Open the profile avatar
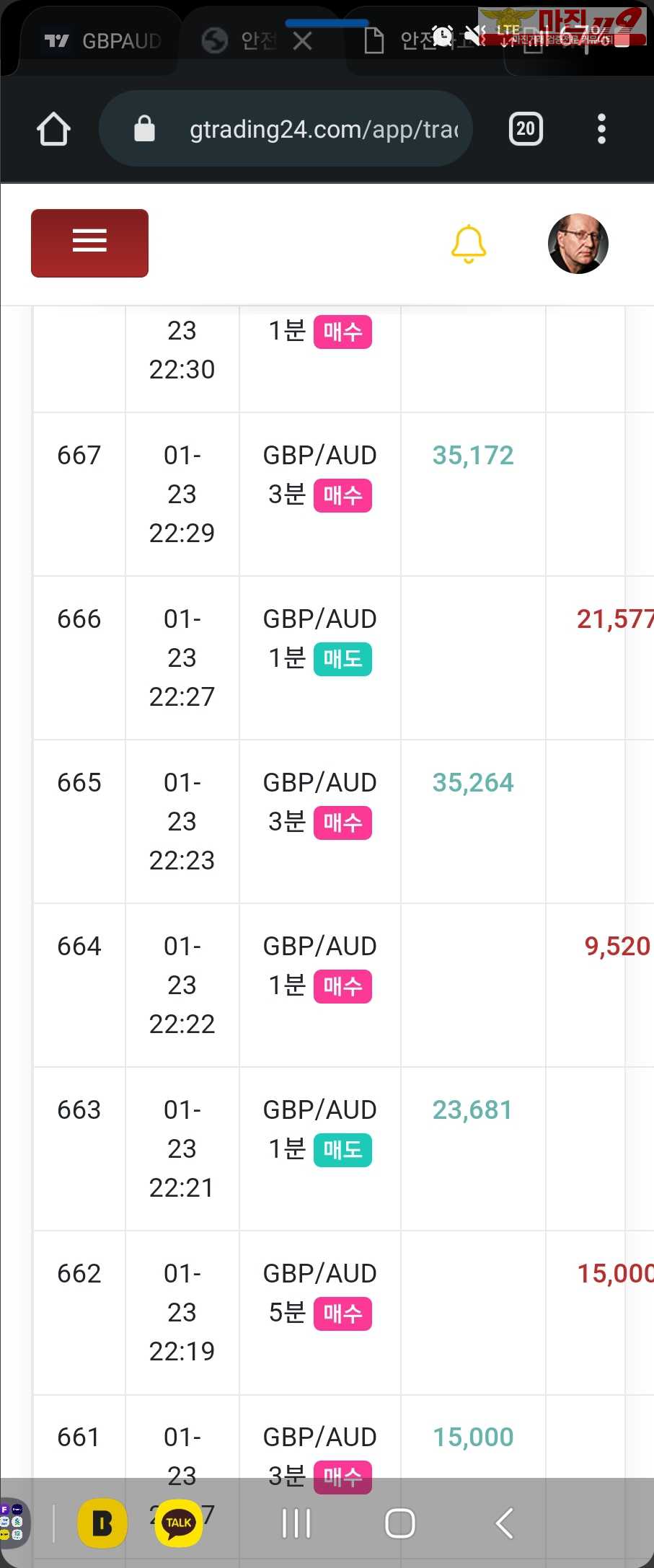 pyautogui.click(x=578, y=244)
